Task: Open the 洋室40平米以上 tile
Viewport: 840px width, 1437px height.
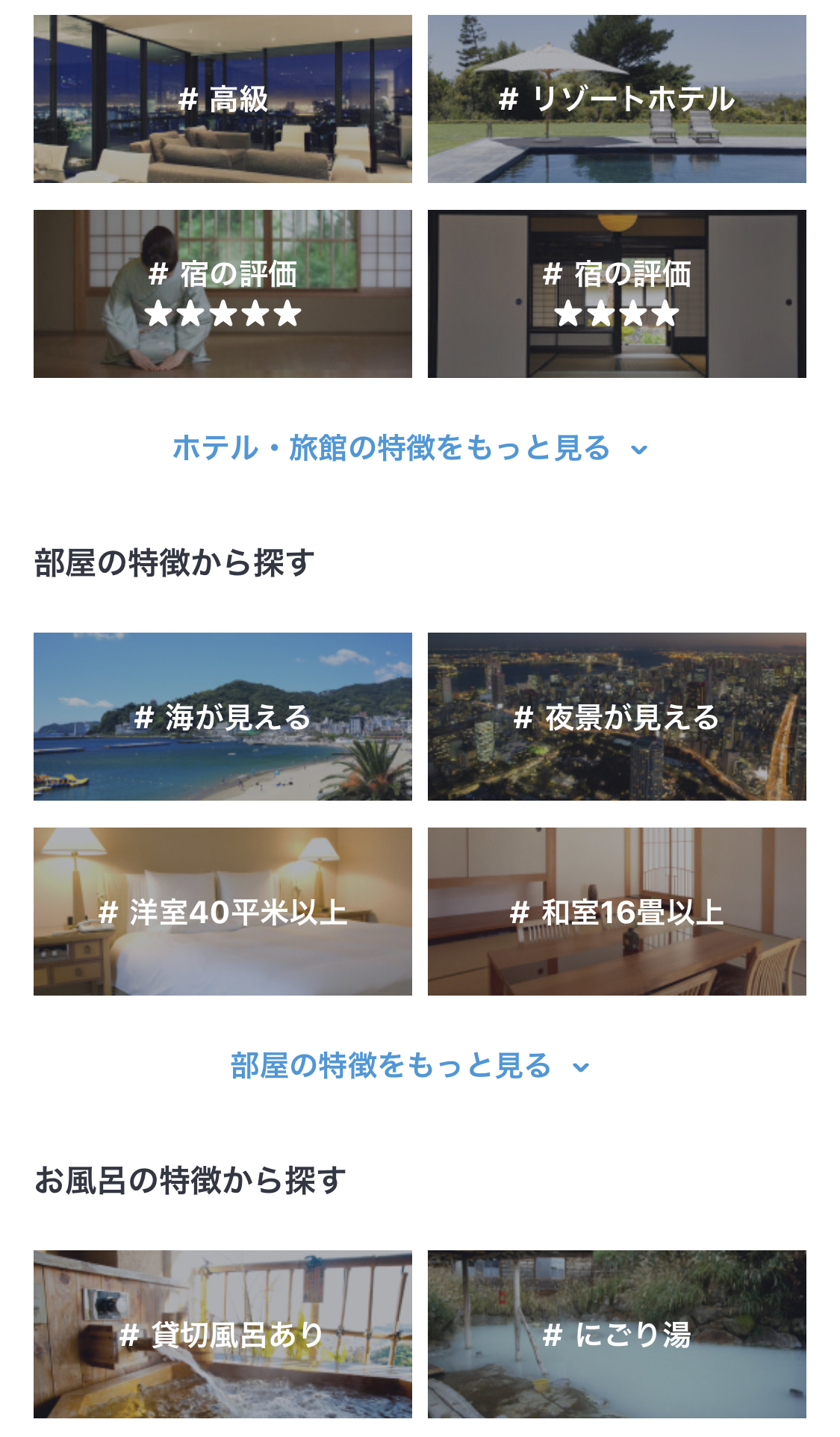Action: pos(223,911)
